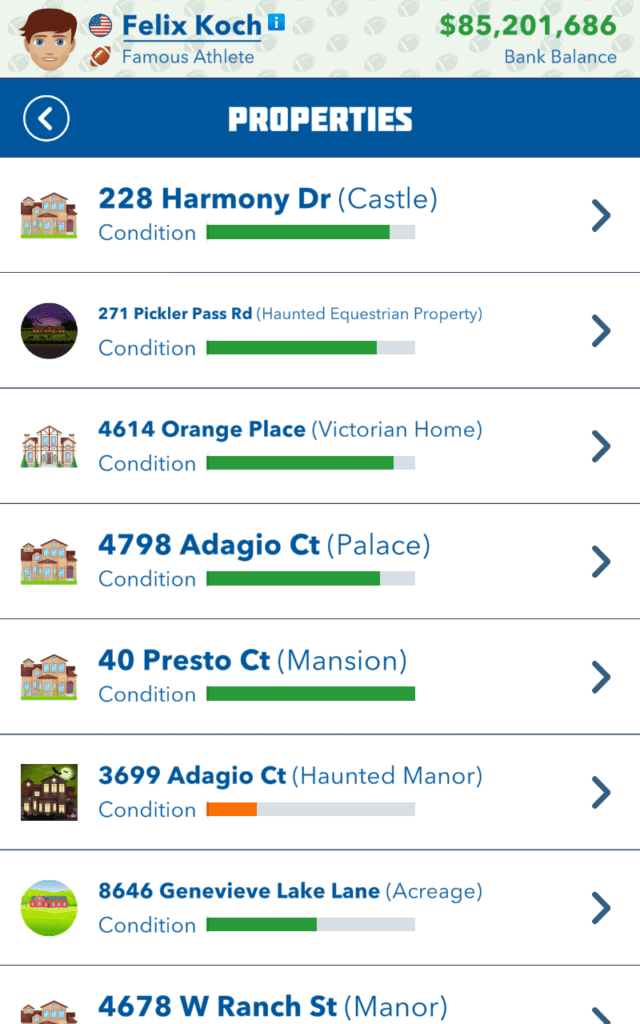This screenshot has height=1024, width=640.
Task: Open 228 Harmony Dr Castle property
Action: tap(320, 215)
